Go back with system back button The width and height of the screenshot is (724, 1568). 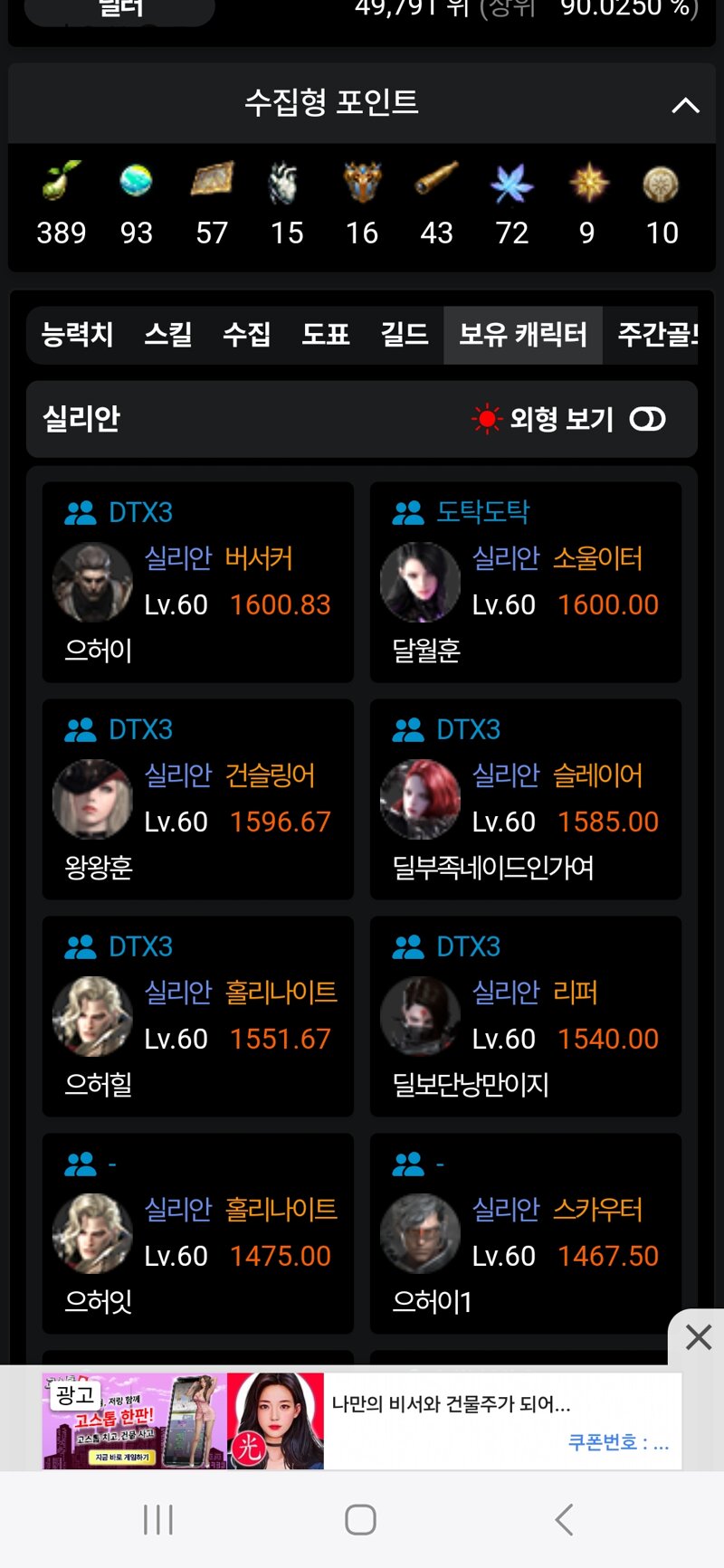(x=564, y=1520)
